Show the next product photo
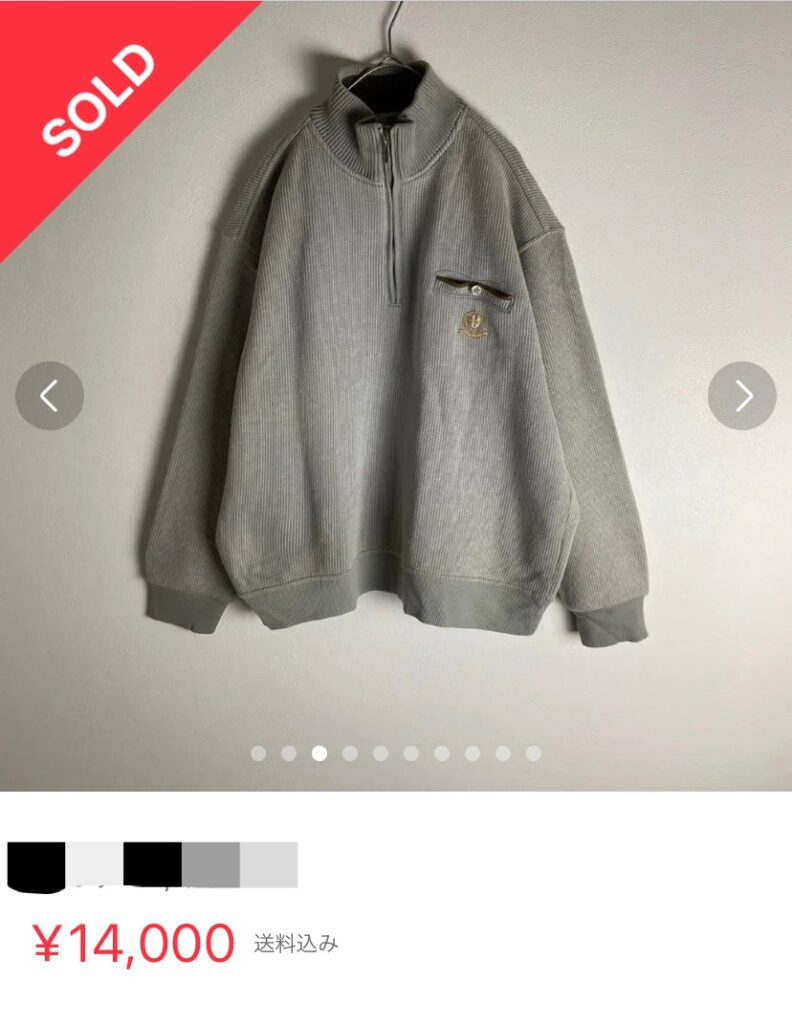This screenshot has height=1024, width=792. tap(742, 396)
